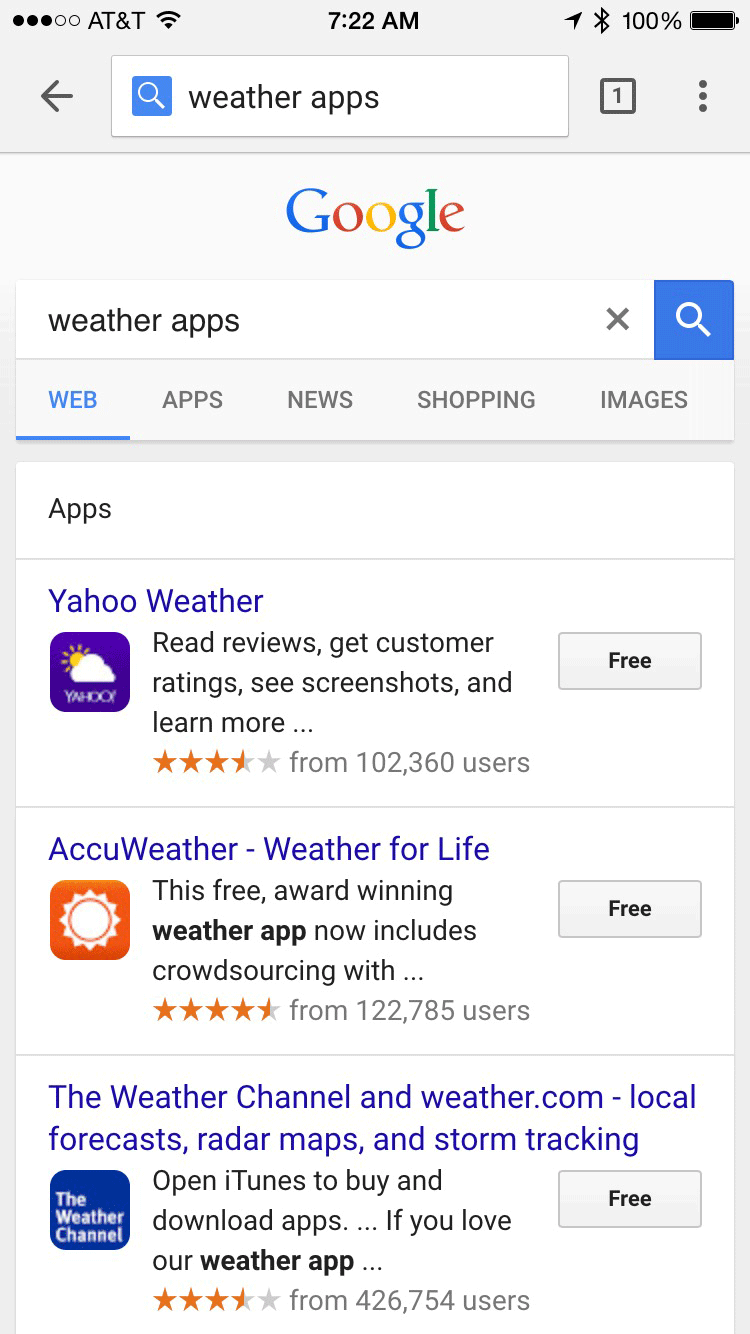
Task: Tap the Google logo
Action: point(375,214)
